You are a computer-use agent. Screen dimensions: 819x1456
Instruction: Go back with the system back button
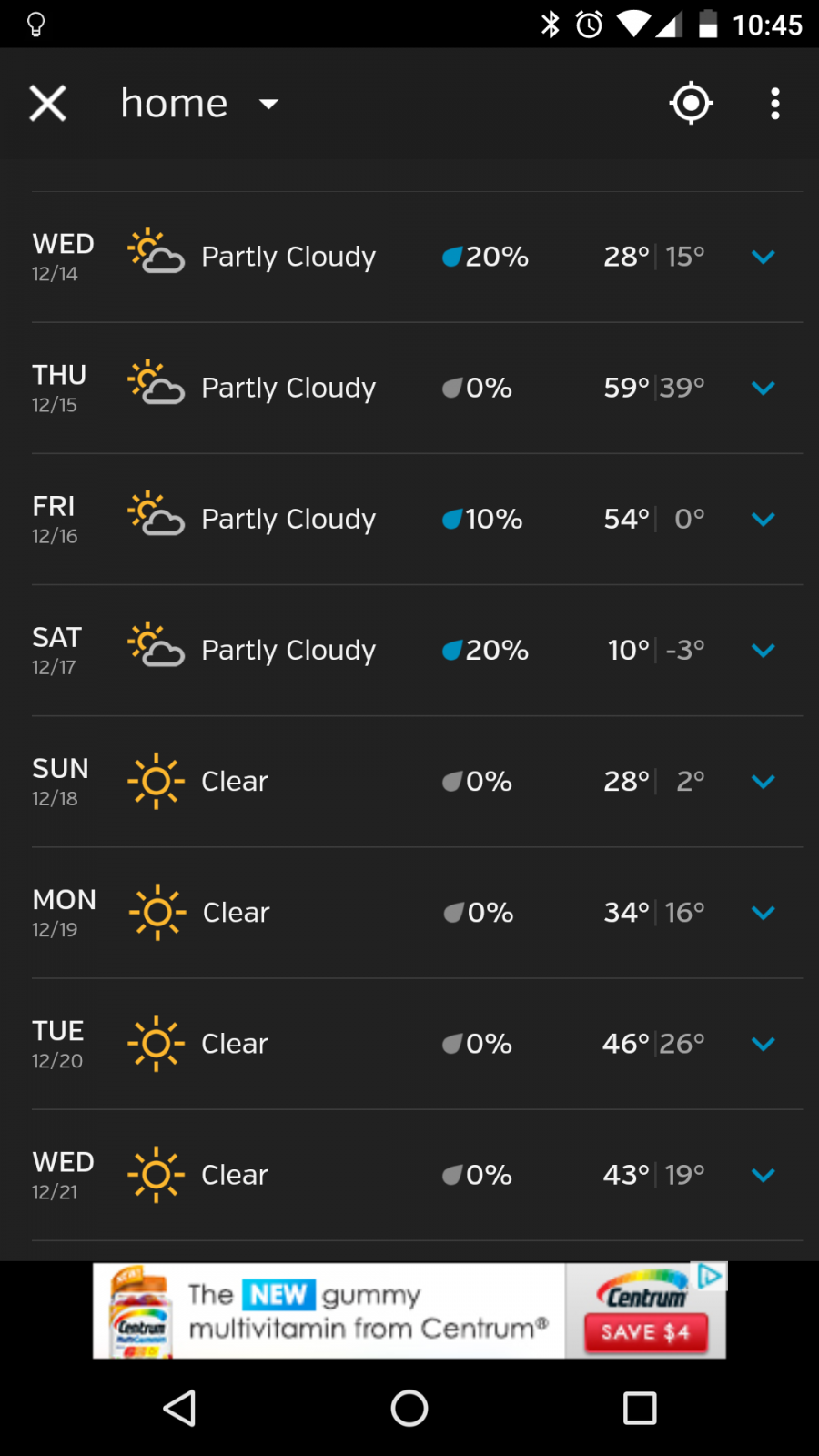(180, 1408)
